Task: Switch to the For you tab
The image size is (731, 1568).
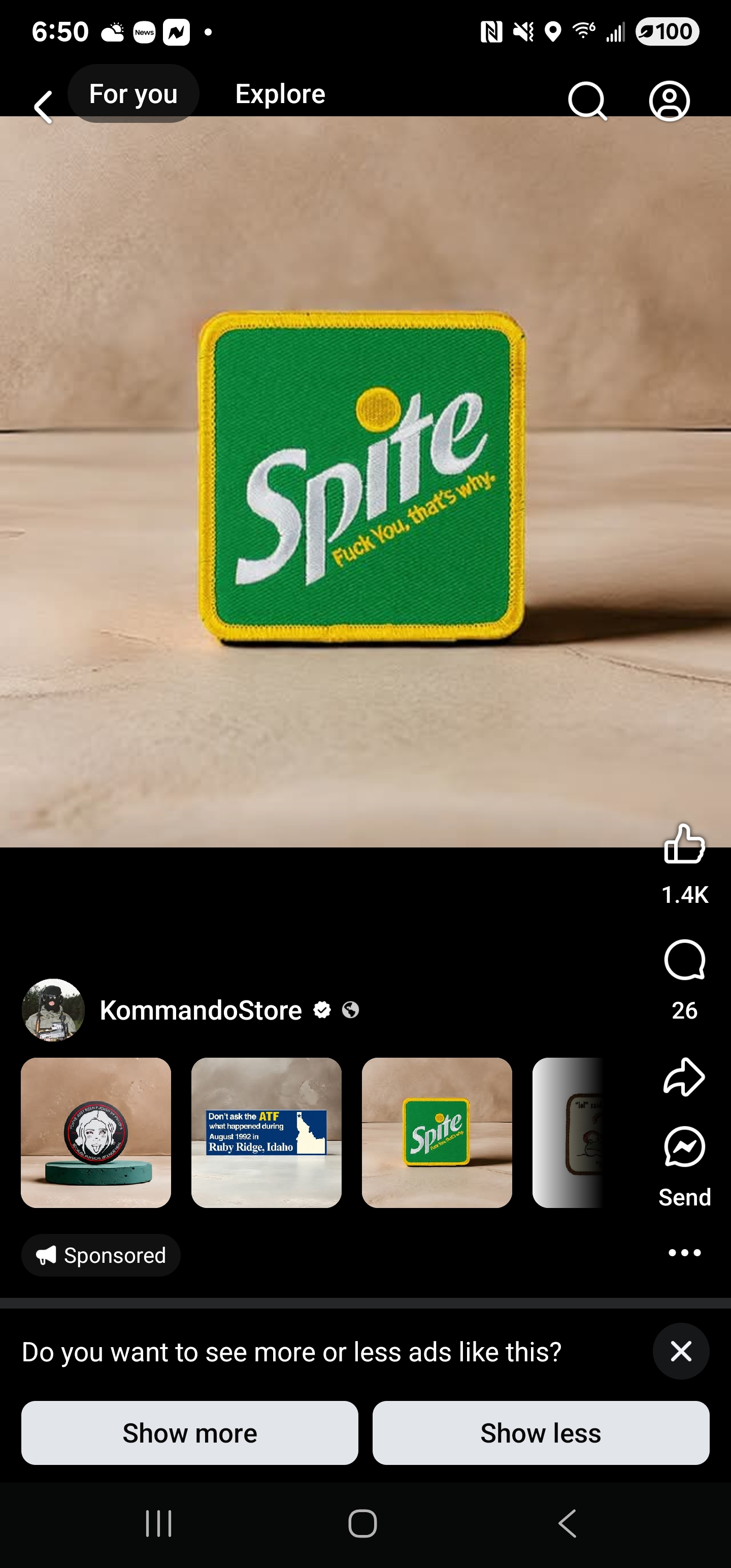Action: tap(134, 94)
